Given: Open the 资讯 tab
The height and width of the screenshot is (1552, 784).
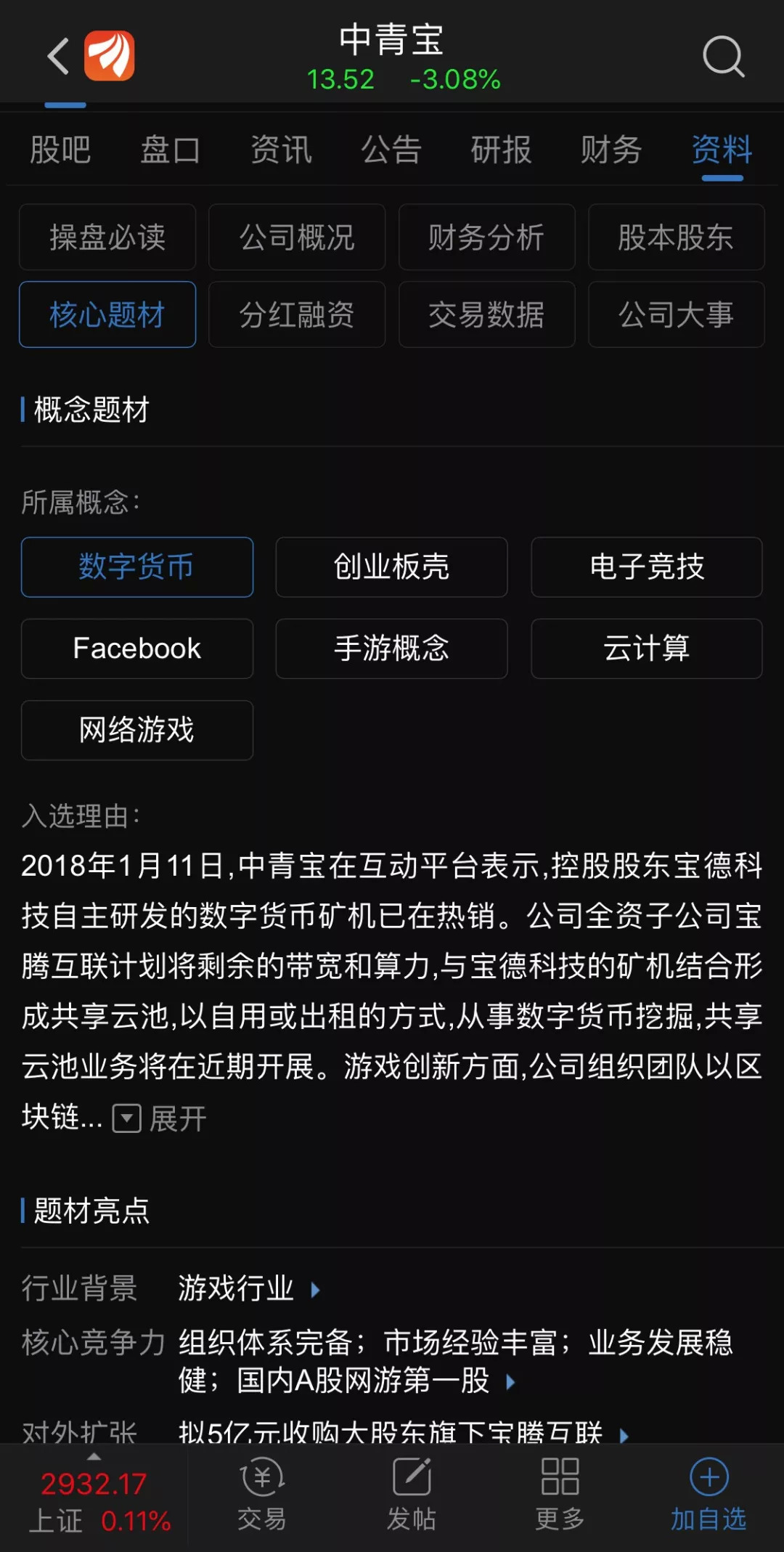Looking at the screenshot, I should pos(281,150).
